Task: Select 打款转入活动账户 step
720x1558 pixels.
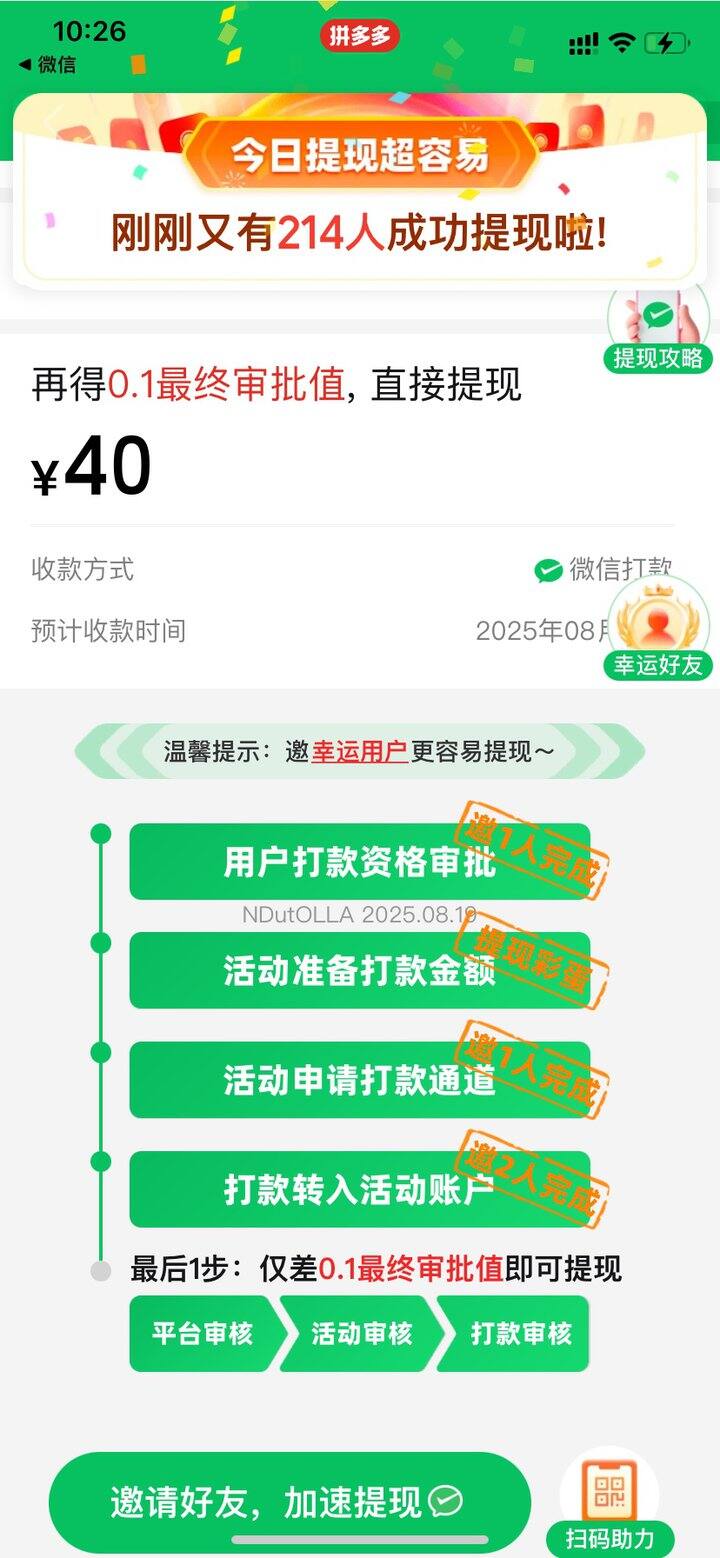Action: click(x=359, y=1189)
